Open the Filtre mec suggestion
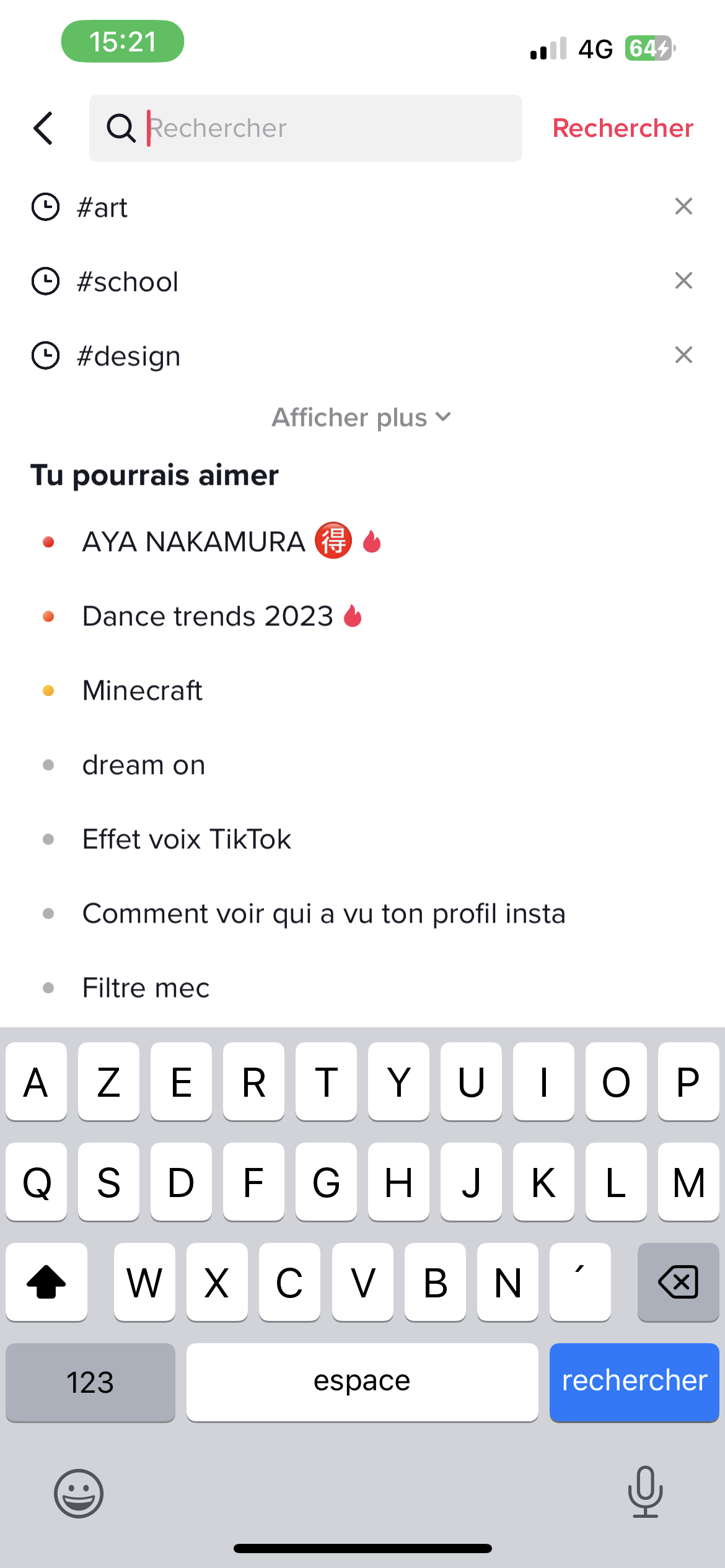 [146, 988]
